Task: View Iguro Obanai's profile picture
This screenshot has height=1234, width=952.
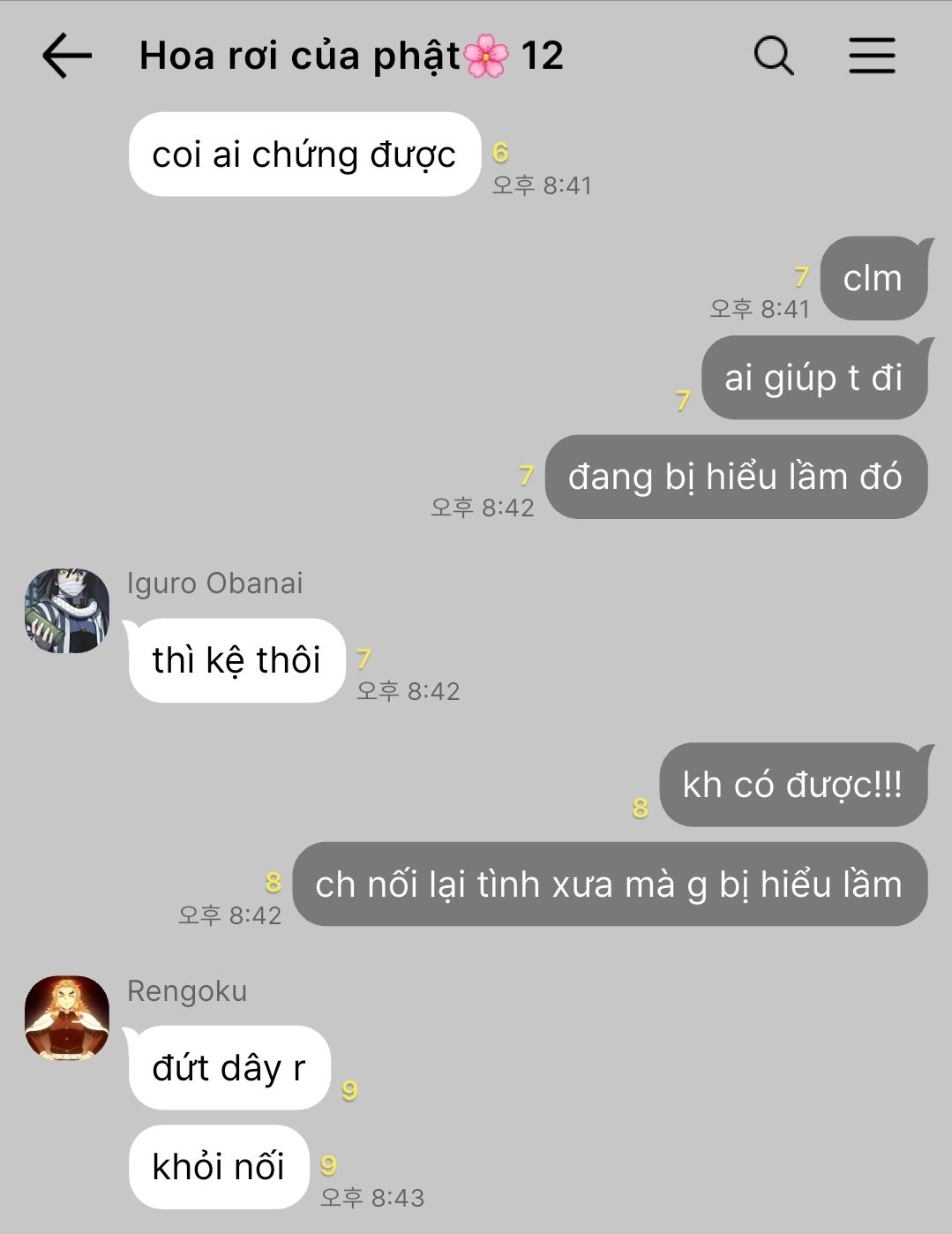Action: click(x=67, y=611)
